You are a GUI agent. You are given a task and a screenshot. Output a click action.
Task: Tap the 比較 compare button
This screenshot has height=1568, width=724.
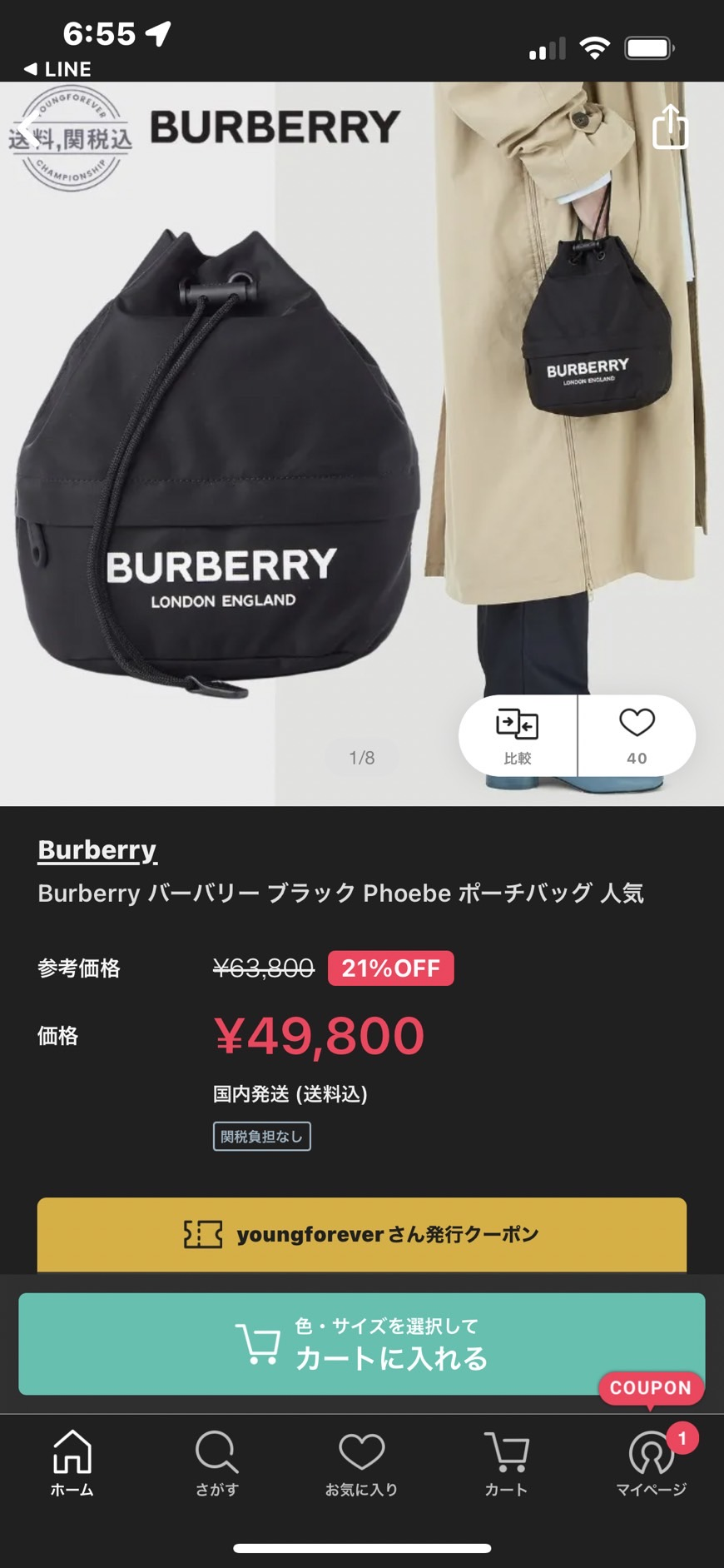point(517,735)
